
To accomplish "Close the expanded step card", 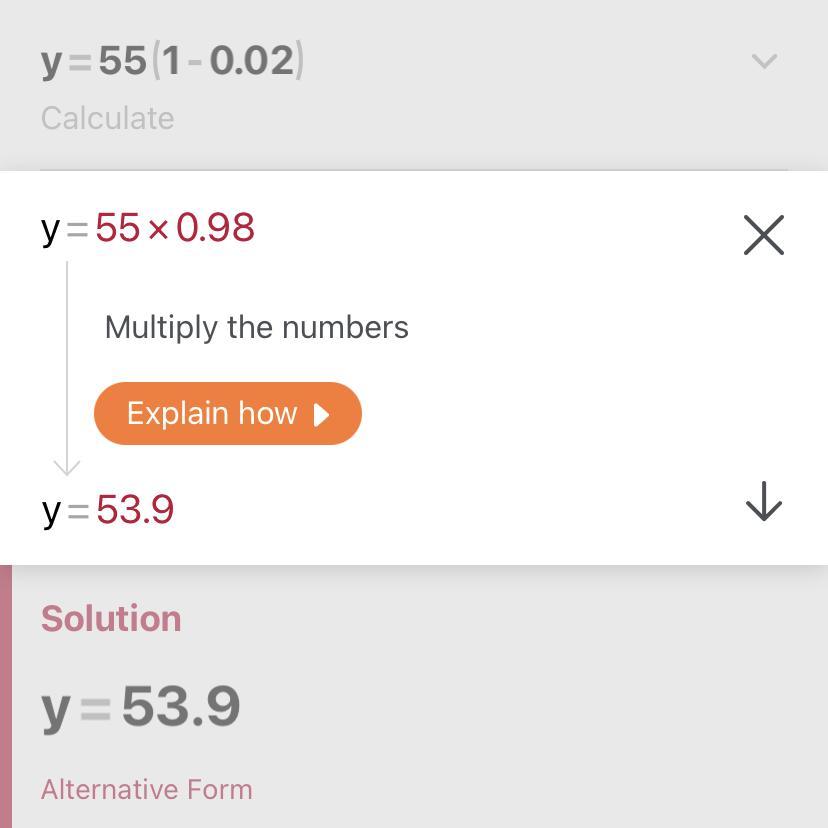I will click(763, 235).
